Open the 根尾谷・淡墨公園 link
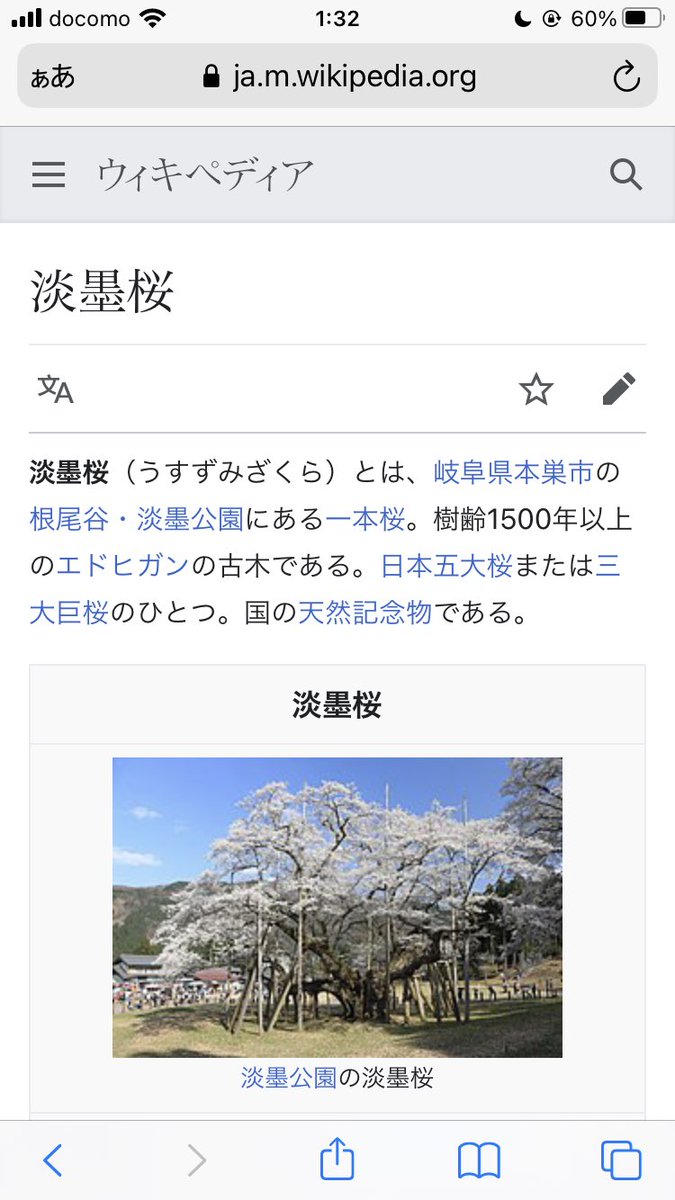 click(x=136, y=519)
